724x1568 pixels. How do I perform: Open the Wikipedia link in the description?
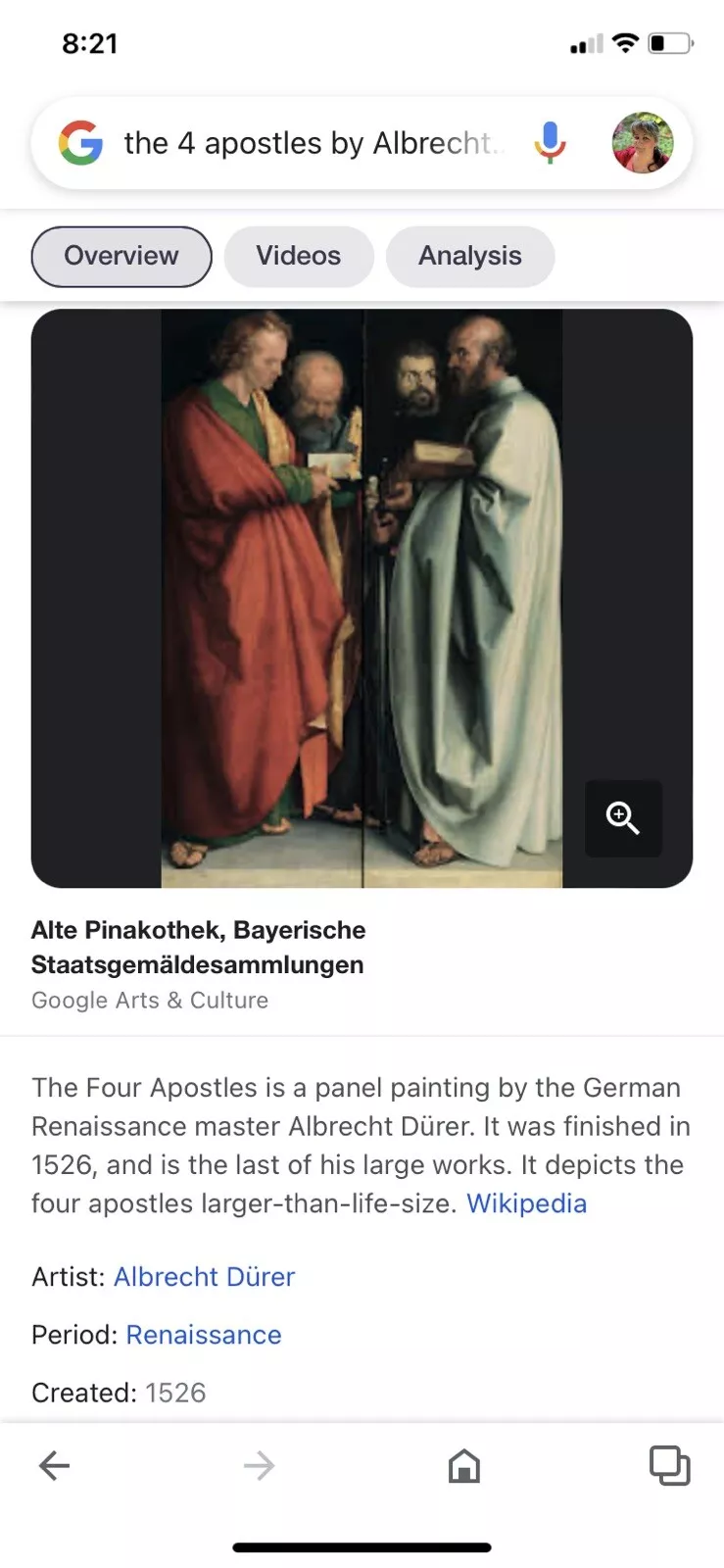point(526,1203)
